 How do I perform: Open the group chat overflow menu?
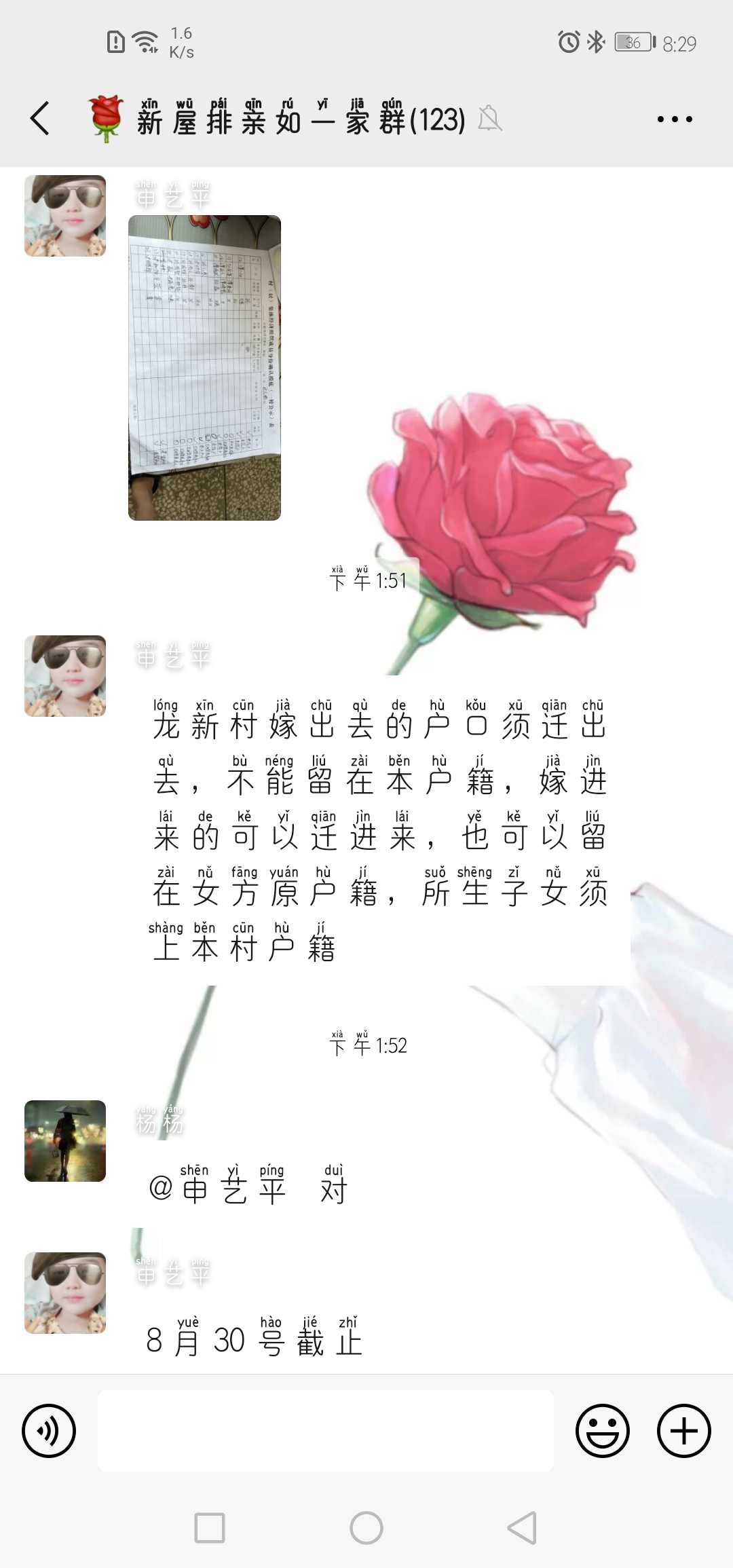(675, 119)
